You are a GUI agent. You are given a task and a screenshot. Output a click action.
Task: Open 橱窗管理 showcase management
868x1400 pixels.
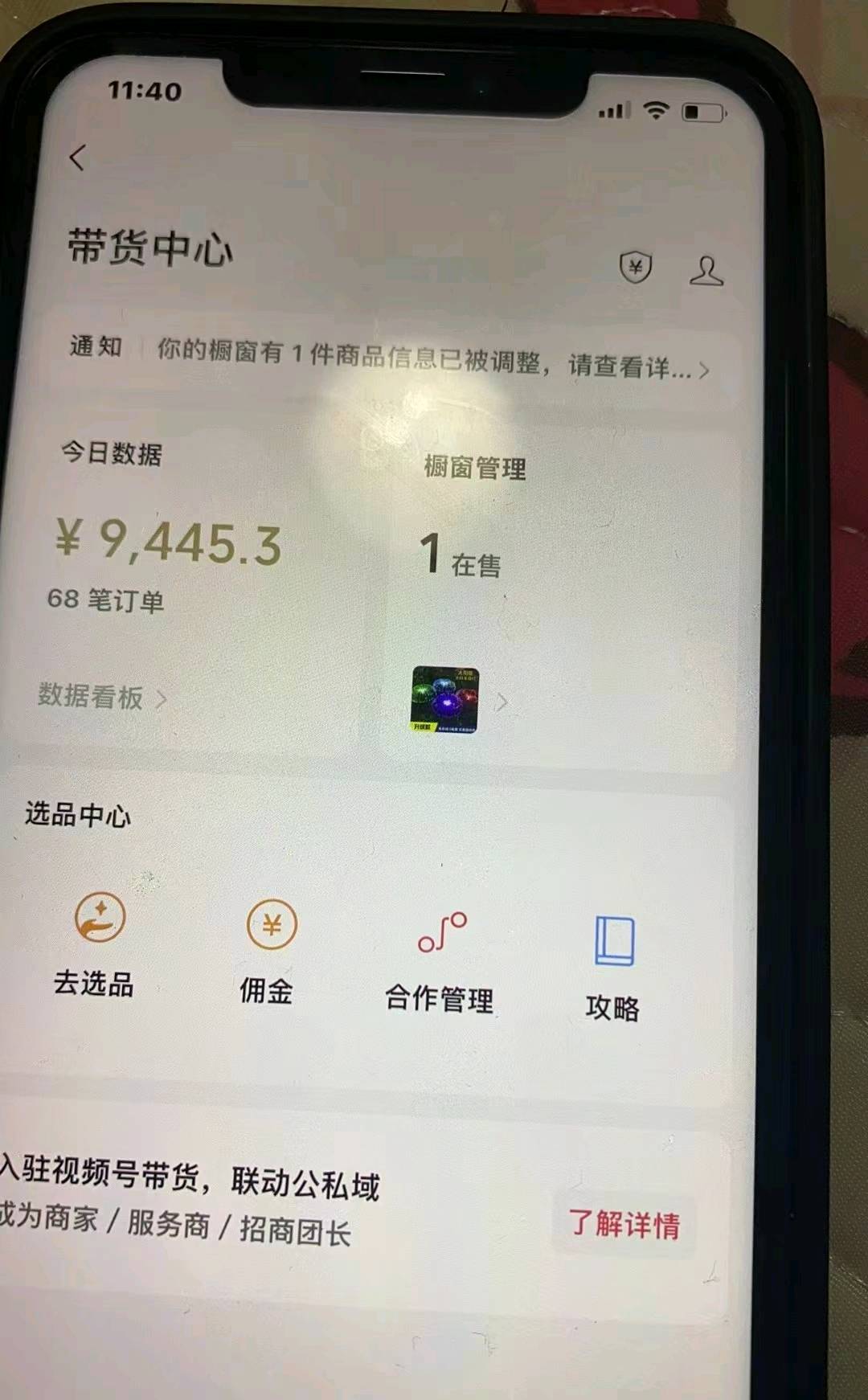474,467
